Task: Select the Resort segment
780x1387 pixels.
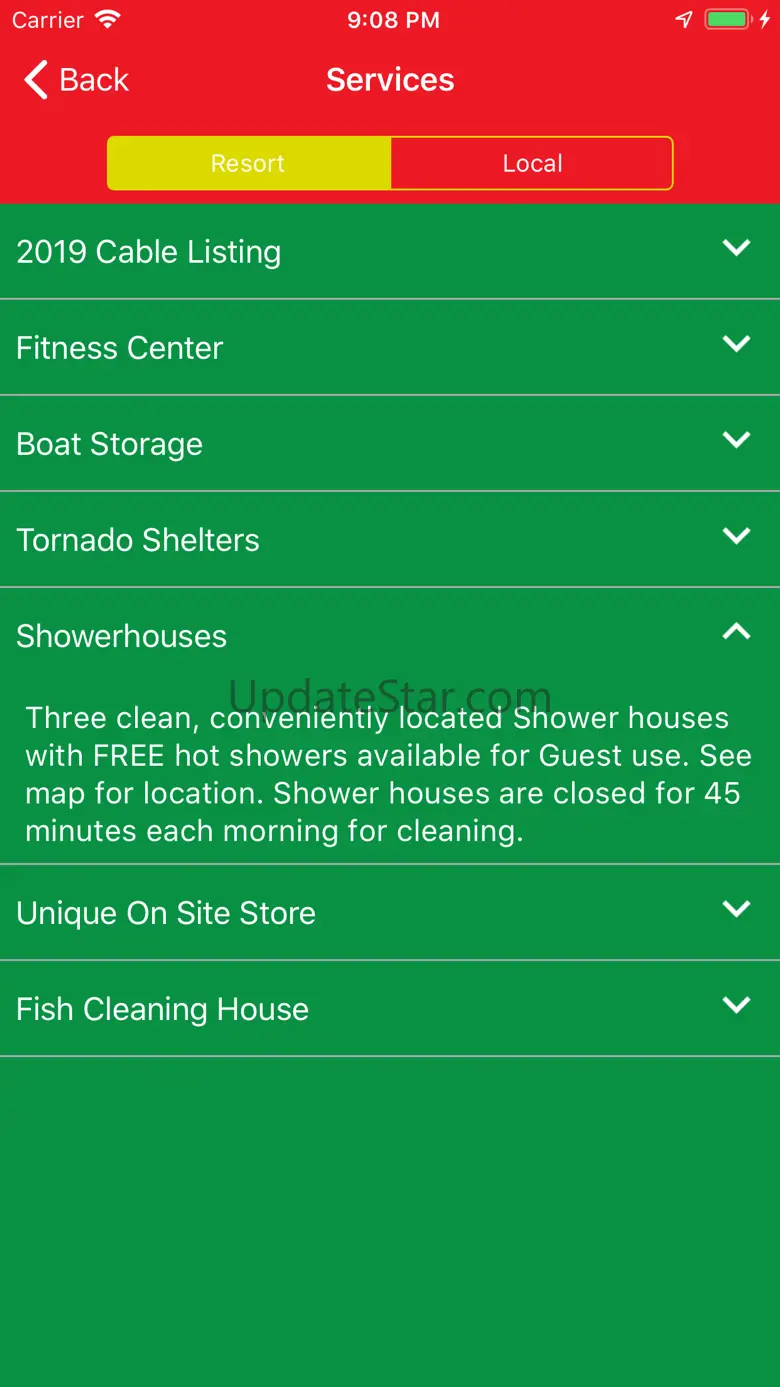Action: (249, 163)
